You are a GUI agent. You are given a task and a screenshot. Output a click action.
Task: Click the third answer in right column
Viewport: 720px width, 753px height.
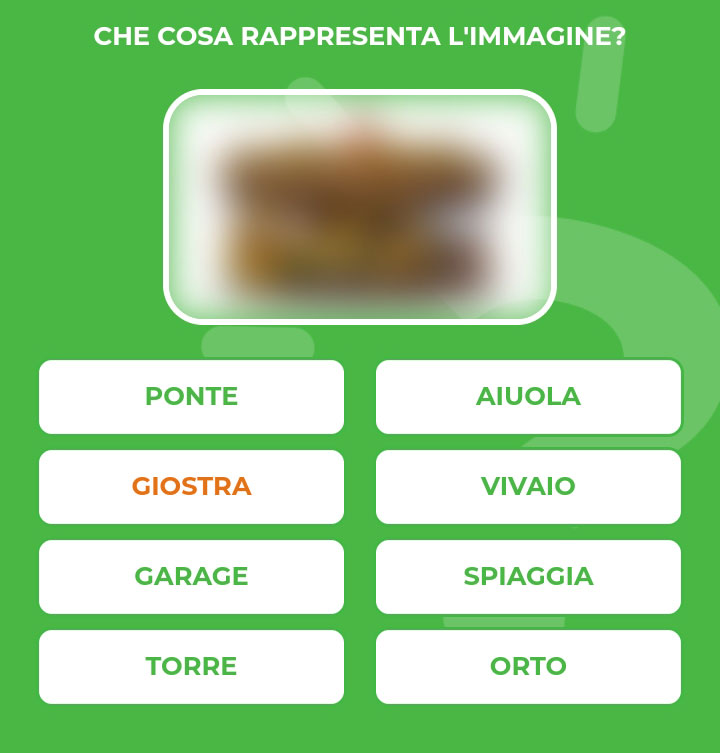click(x=528, y=577)
